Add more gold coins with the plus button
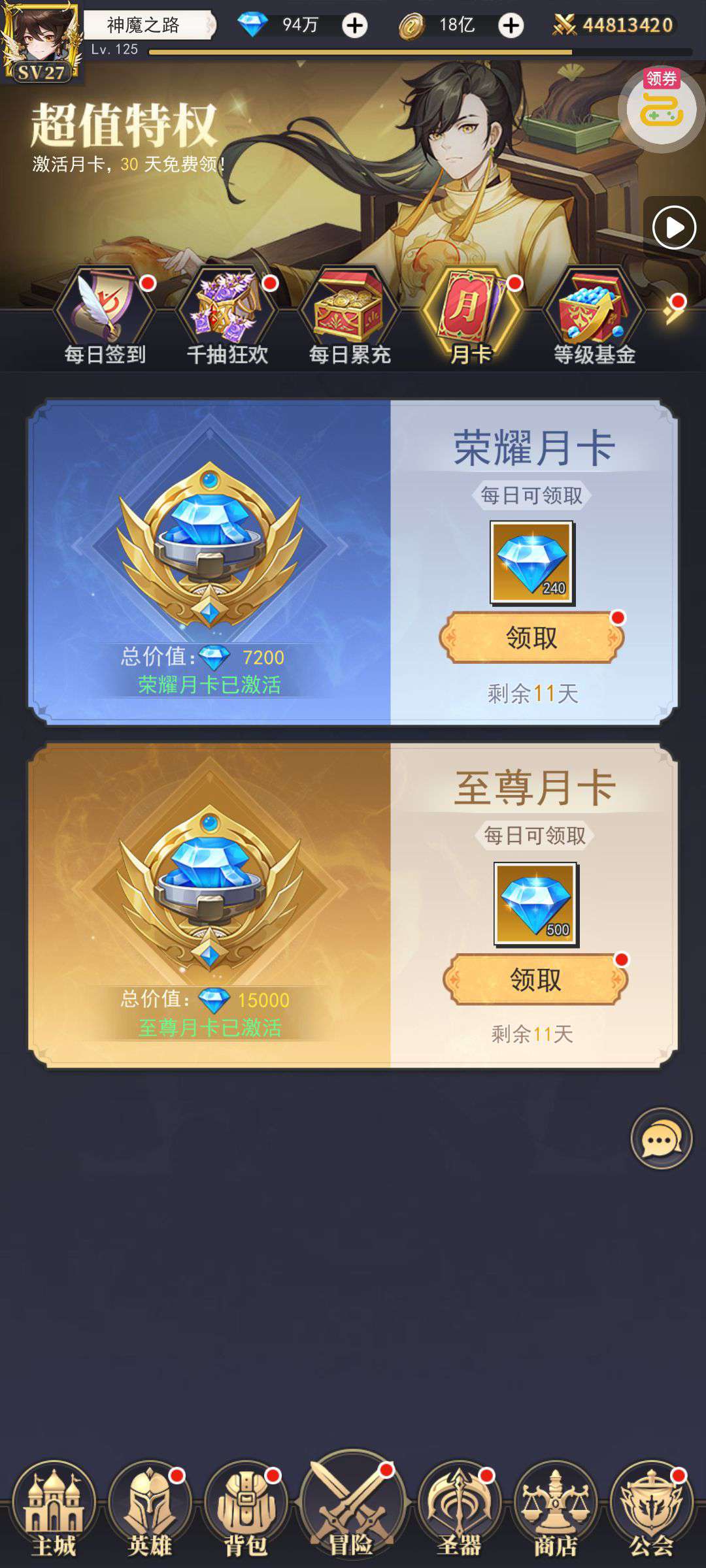Image resolution: width=706 pixels, height=1568 pixels. (511, 25)
